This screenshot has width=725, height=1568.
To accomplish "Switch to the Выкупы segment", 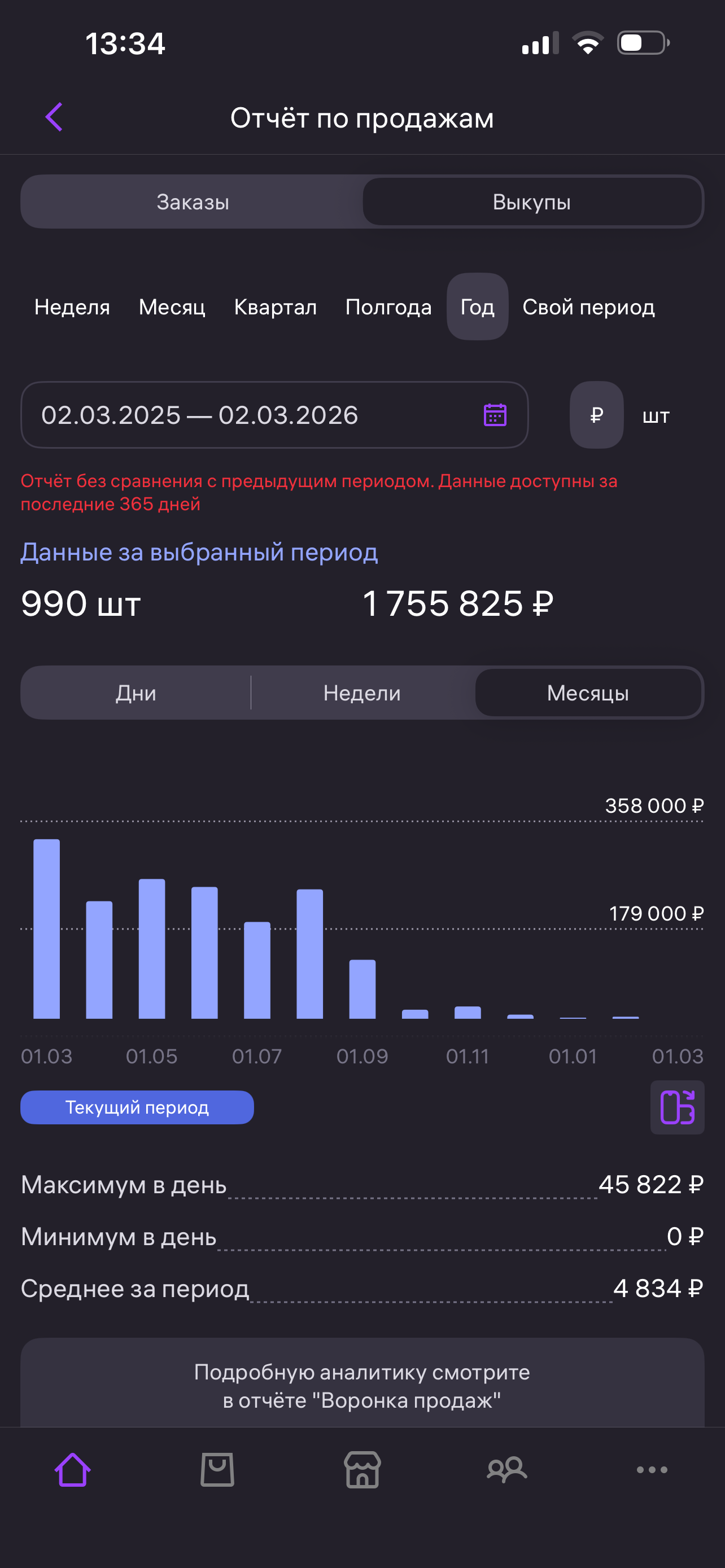I will (x=531, y=202).
